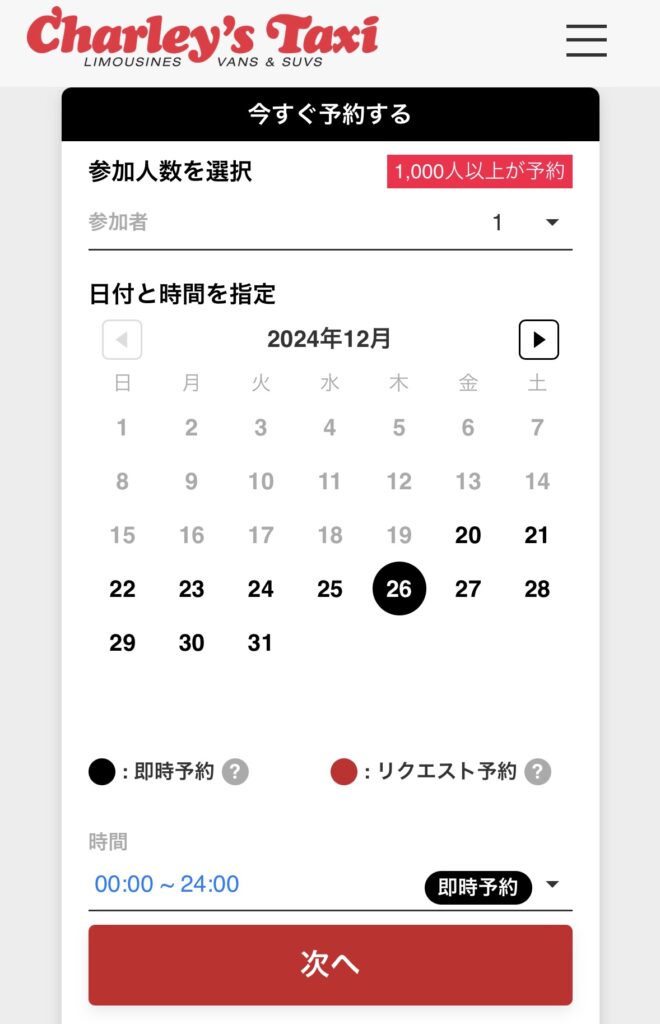Continue with the 次へ button
The height and width of the screenshot is (1024, 660).
pyautogui.click(x=330, y=964)
